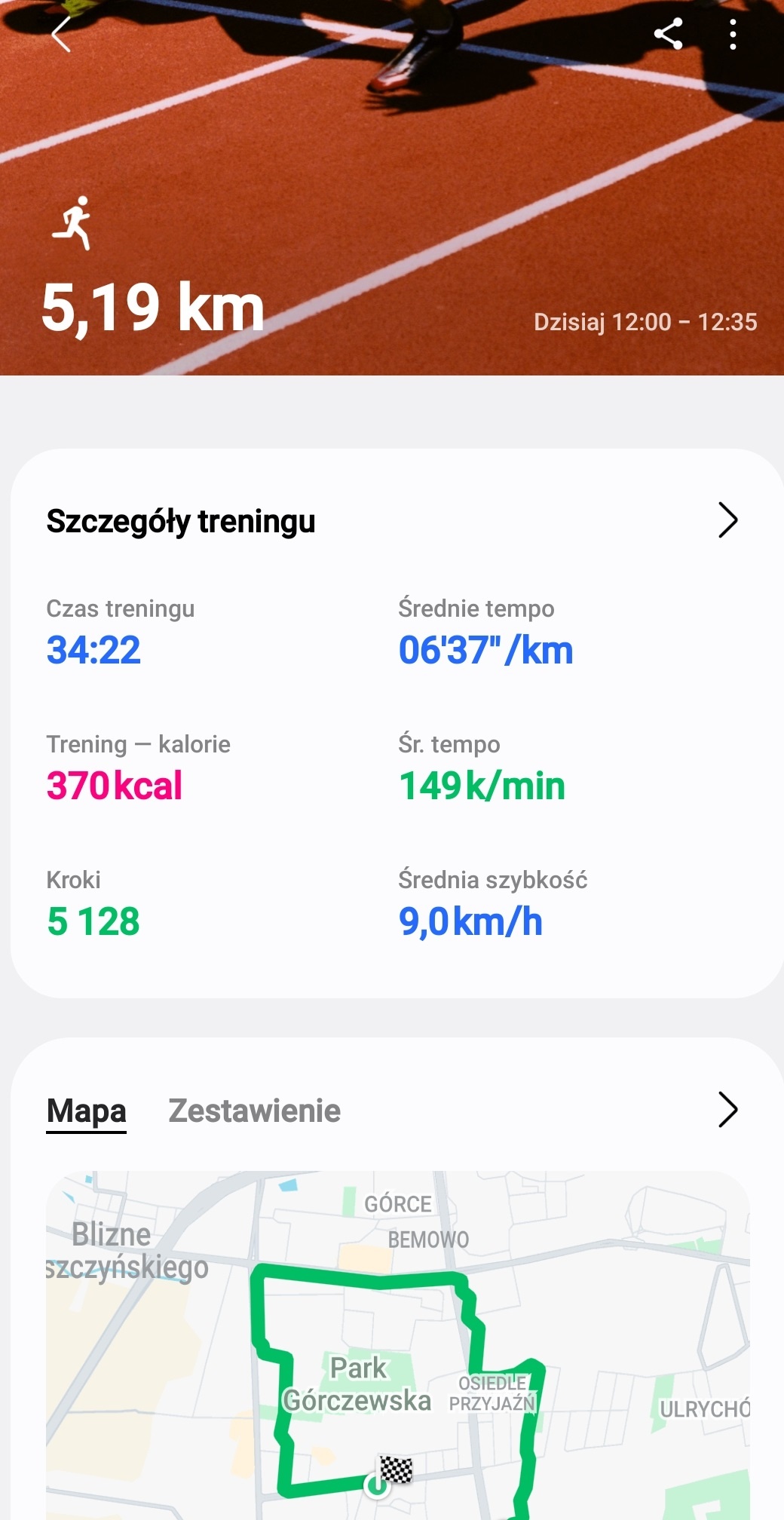Expand Szczegóły treningu details chevron
This screenshot has height=1520, width=784.
pos(727,520)
